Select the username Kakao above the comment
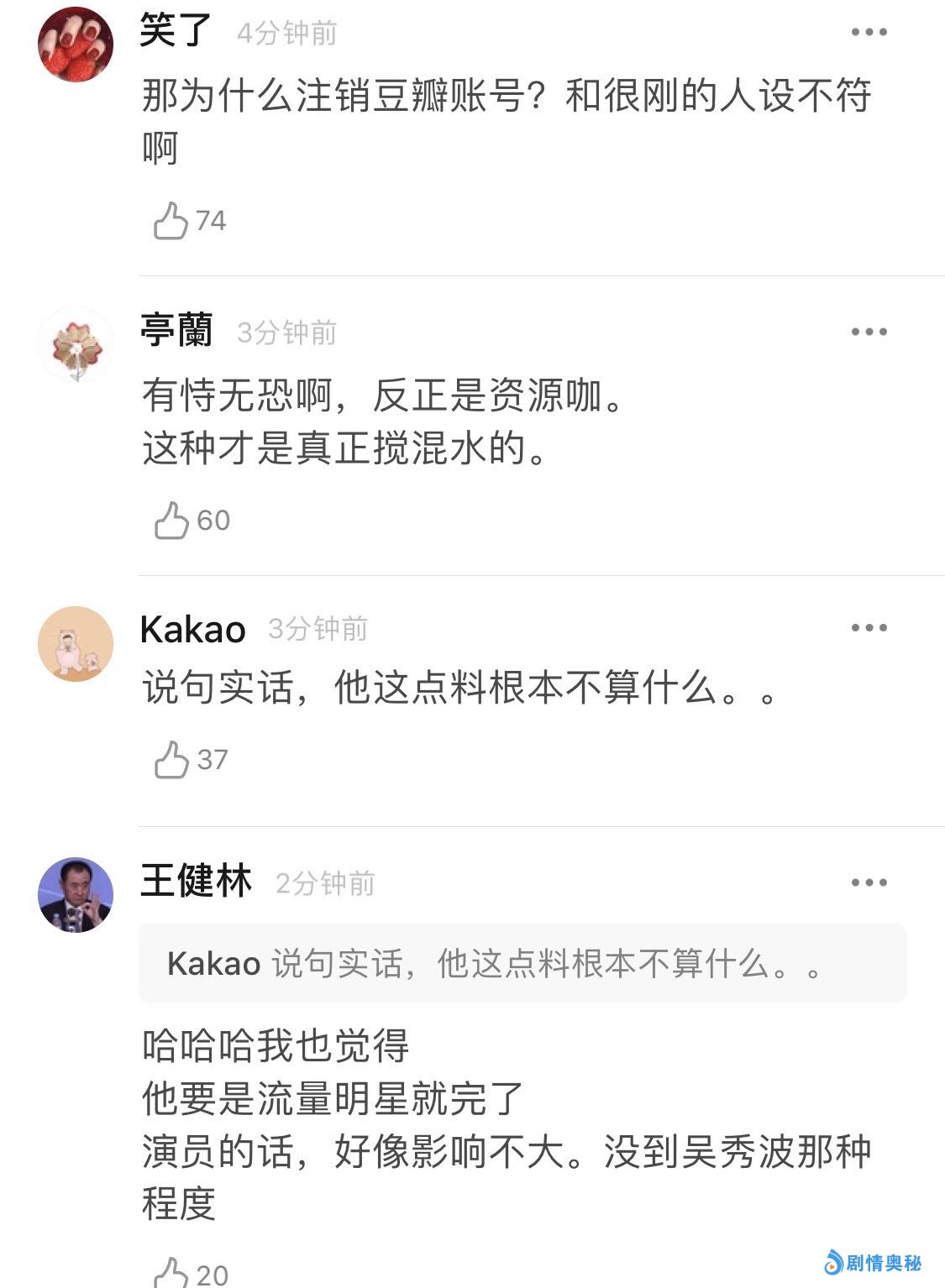The height and width of the screenshot is (1288, 945). click(192, 629)
